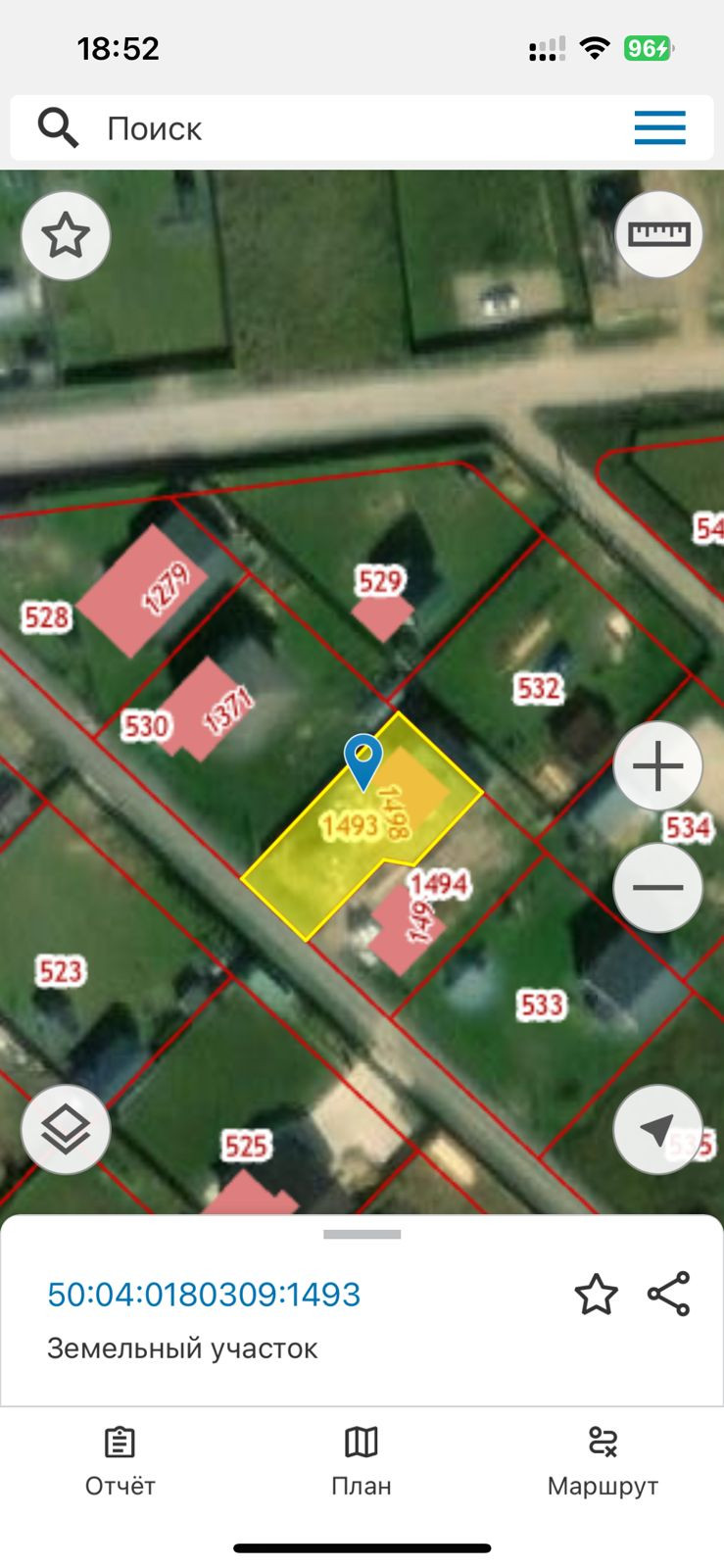
Task: Expand the bottom sheet handle
Action: point(362,1235)
